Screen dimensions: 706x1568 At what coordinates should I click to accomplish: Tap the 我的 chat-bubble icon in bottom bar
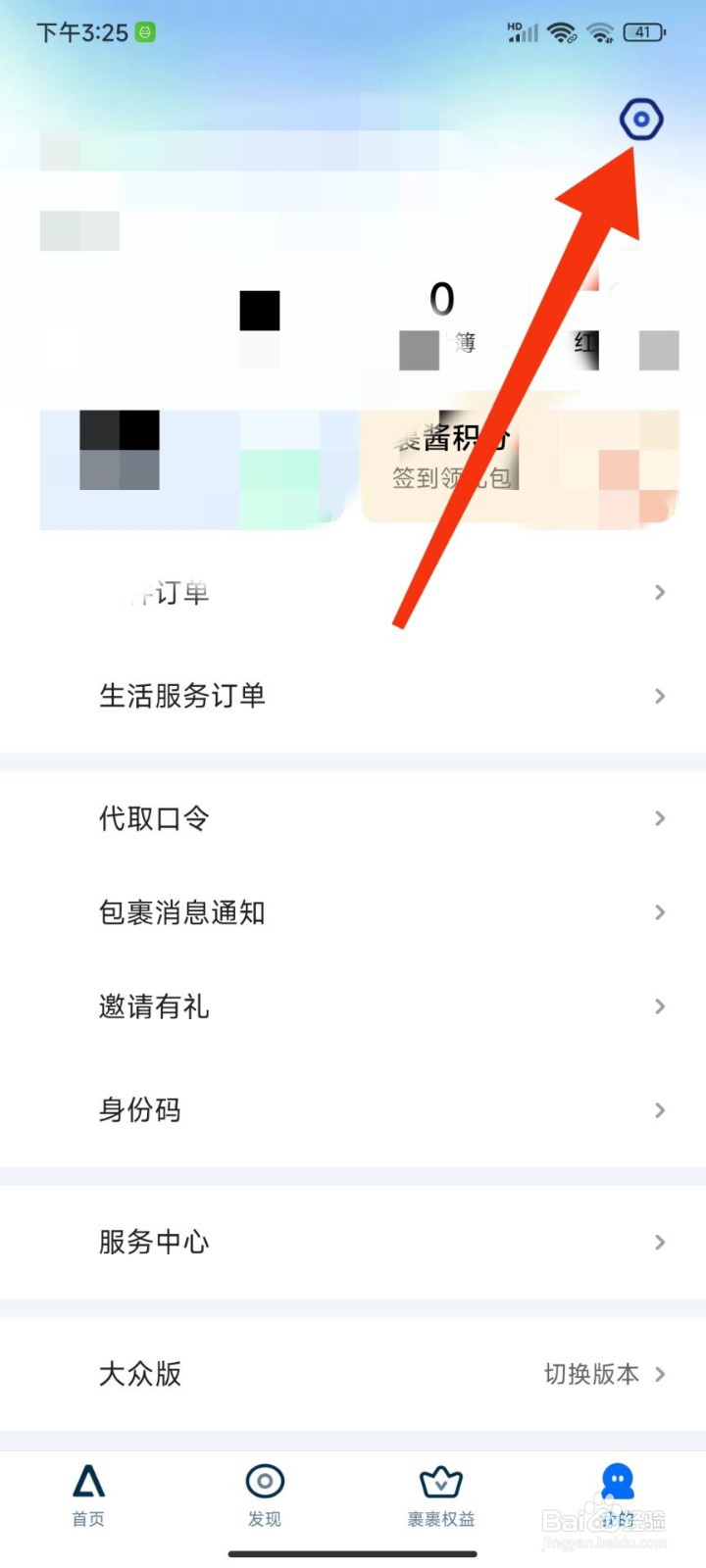(616, 1482)
